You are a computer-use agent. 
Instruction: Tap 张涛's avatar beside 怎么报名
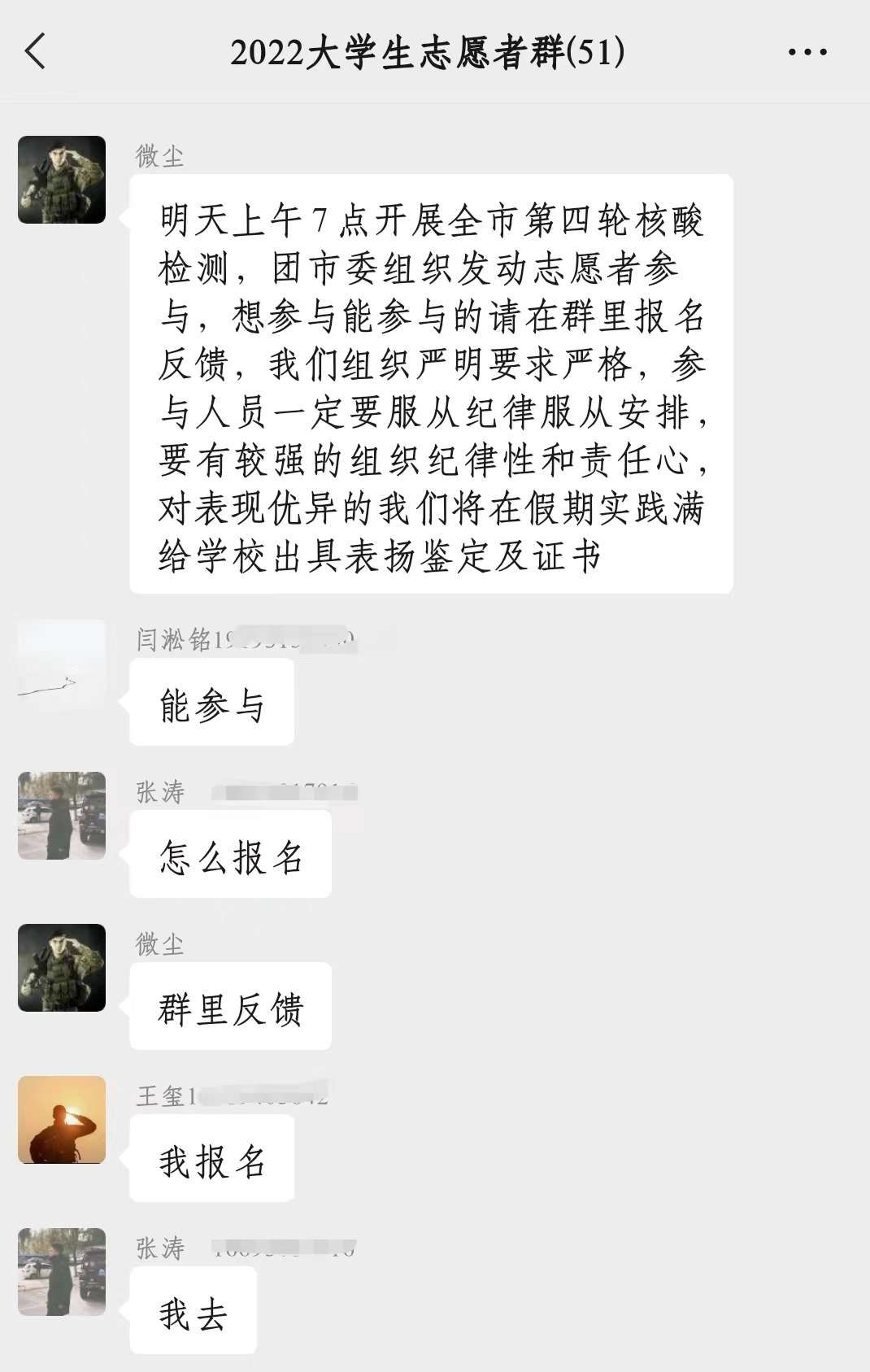[x=62, y=816]
